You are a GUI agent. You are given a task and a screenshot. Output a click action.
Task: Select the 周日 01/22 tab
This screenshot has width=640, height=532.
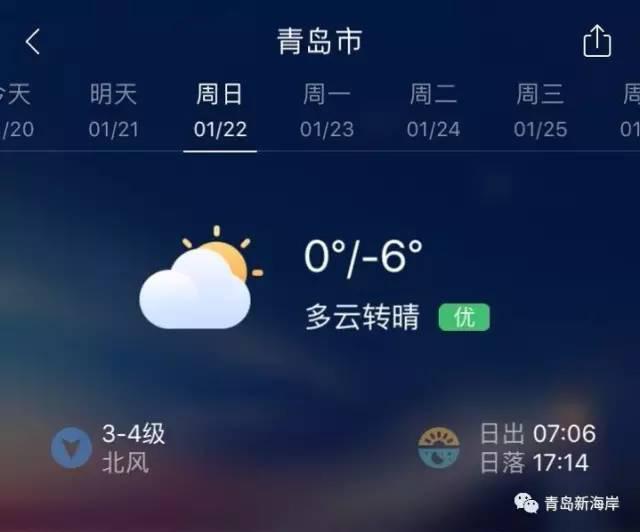pyautogui.click(x=220, y=111)
